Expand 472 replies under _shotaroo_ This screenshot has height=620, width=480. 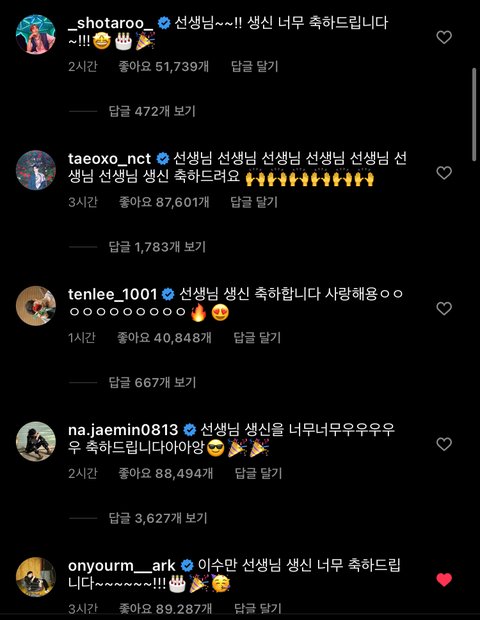[x=152, y=112]
